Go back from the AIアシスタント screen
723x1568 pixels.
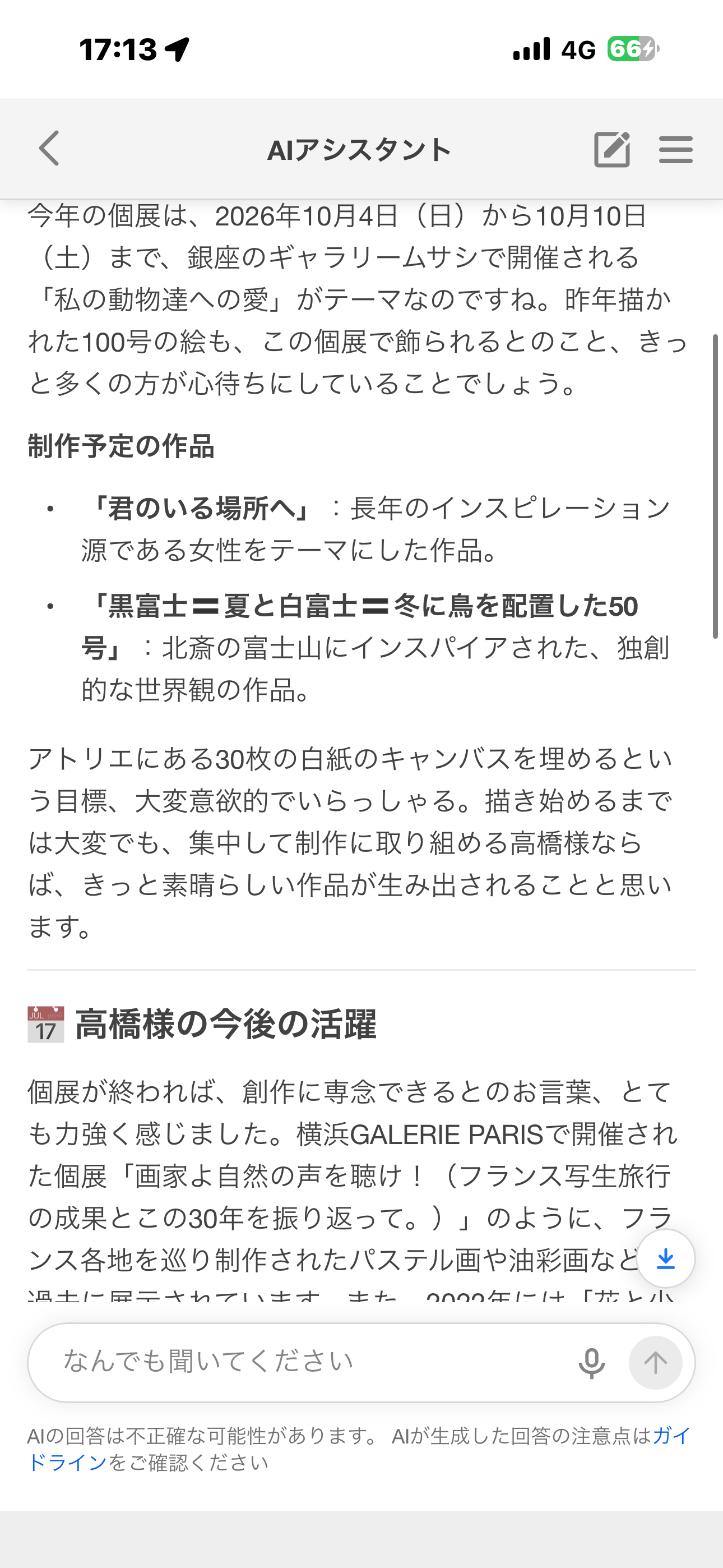(50, 149)
